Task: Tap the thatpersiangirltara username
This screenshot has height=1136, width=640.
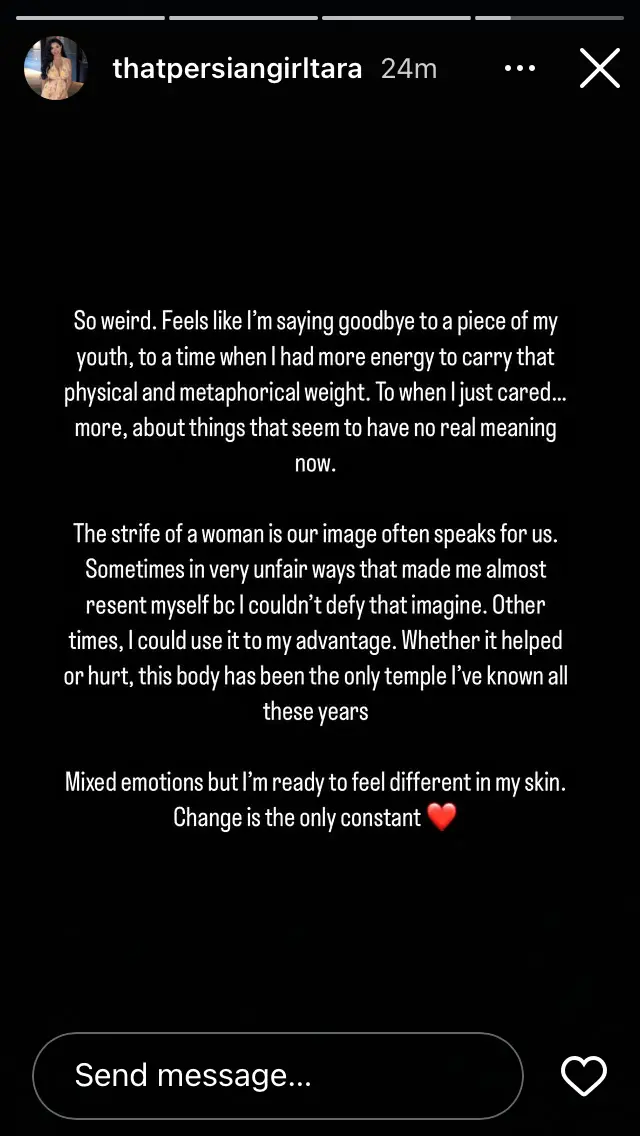Action: [237, 69]
